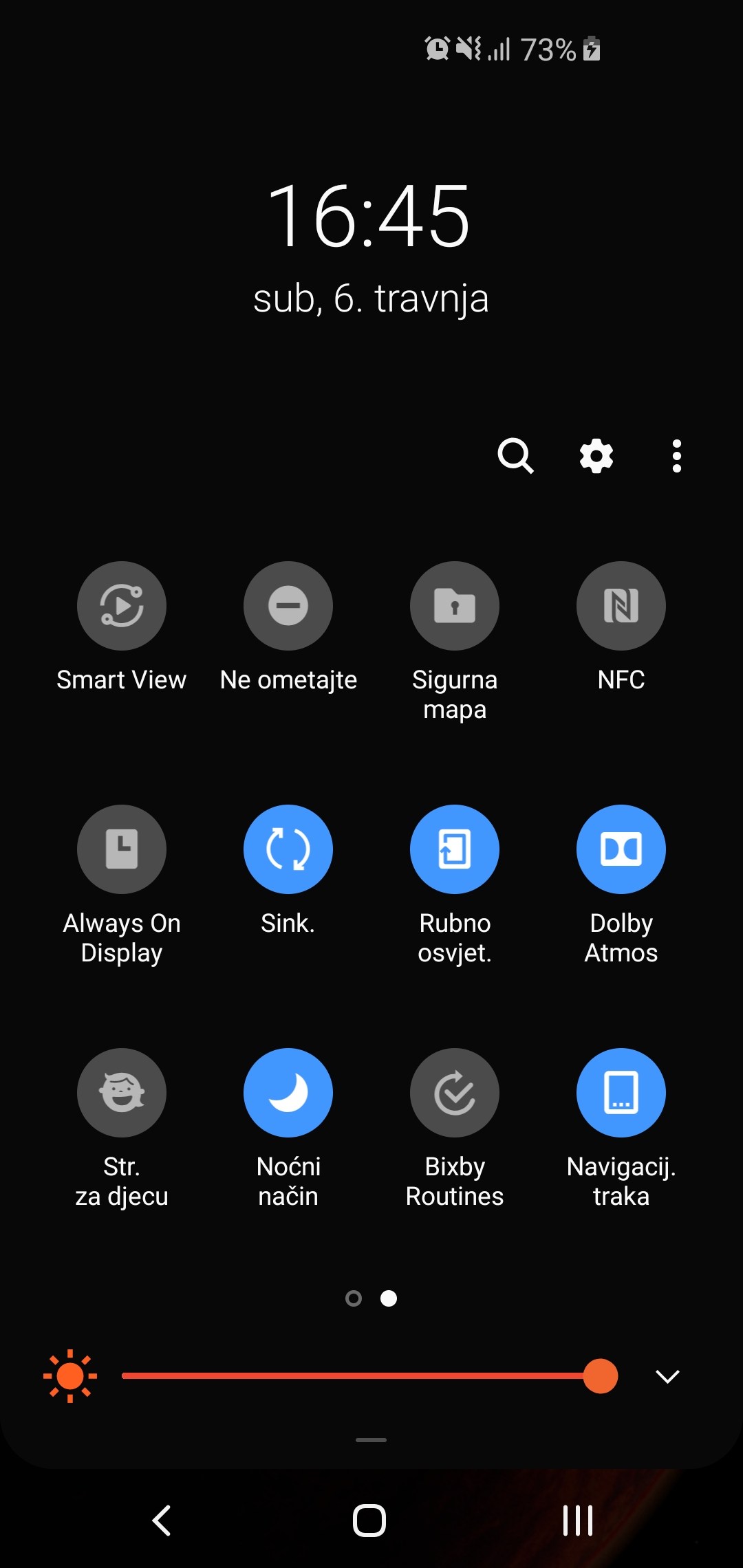The image size is (743, 1568).
Task: Expand brightness options with the chevron
Action: (667, 1376)
